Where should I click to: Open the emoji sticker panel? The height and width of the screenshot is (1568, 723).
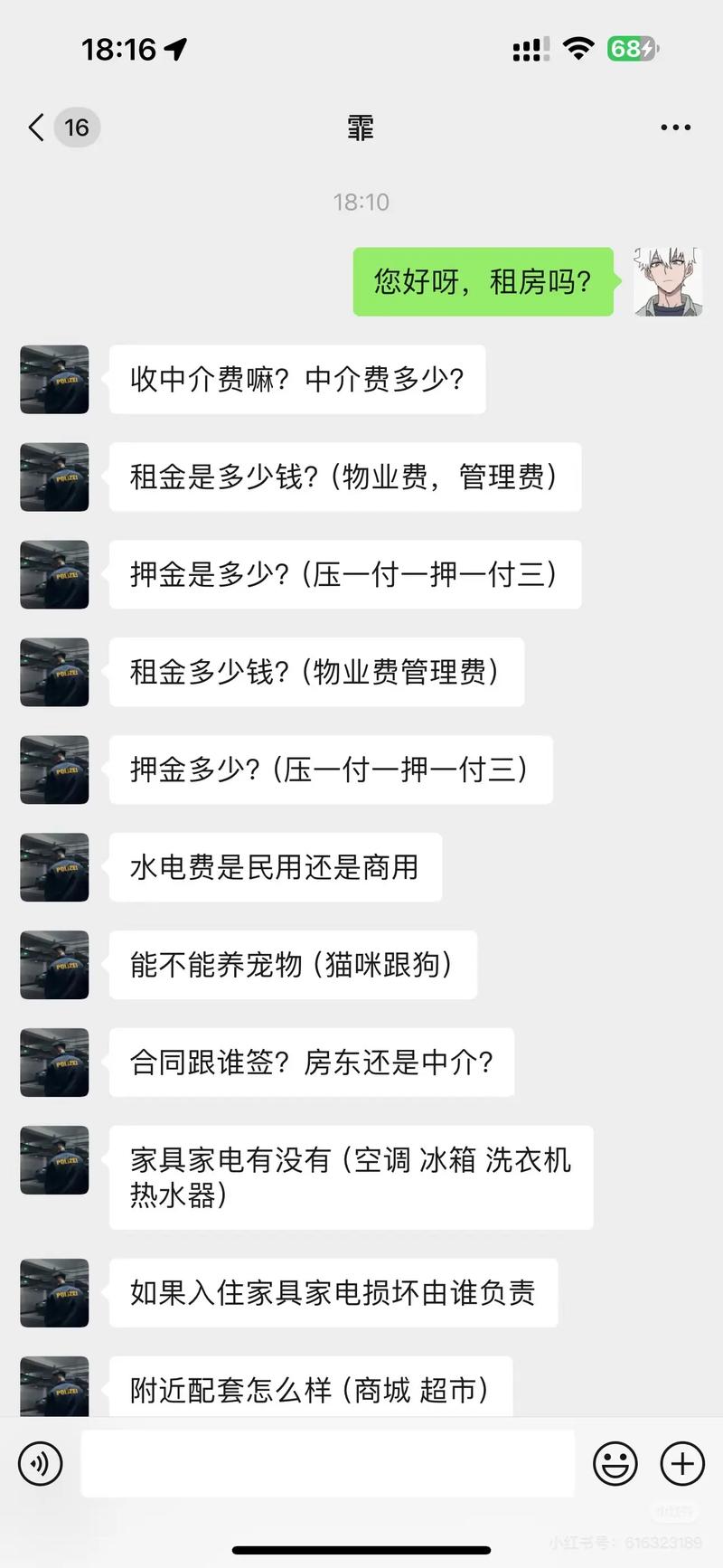[x=615, y=1463]
